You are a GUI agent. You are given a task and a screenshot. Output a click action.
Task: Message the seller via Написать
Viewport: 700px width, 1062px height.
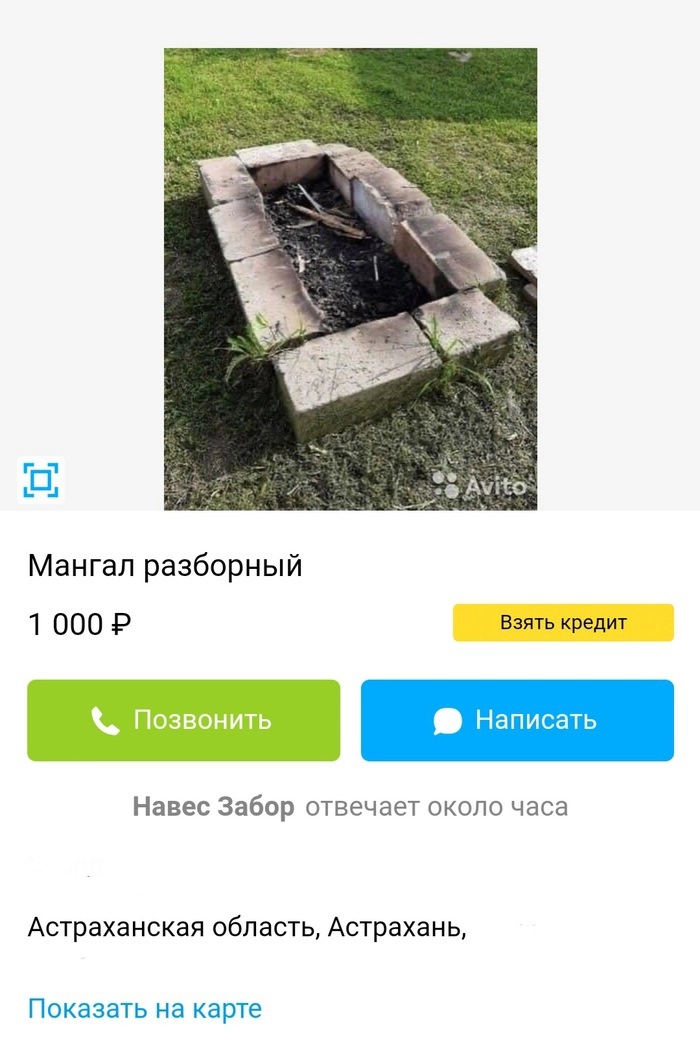pos(517,720)
